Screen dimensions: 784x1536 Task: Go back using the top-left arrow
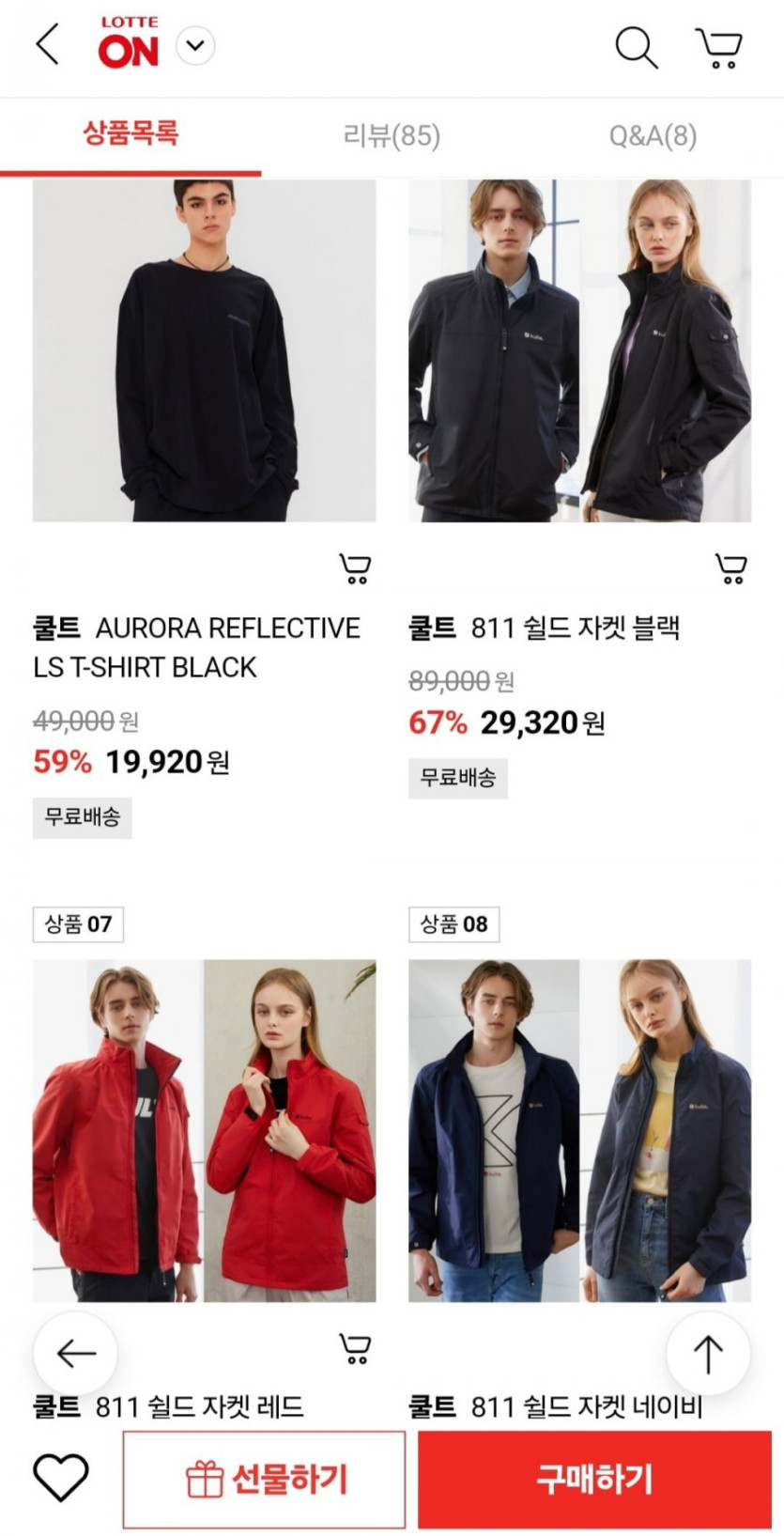coord(47,45)
